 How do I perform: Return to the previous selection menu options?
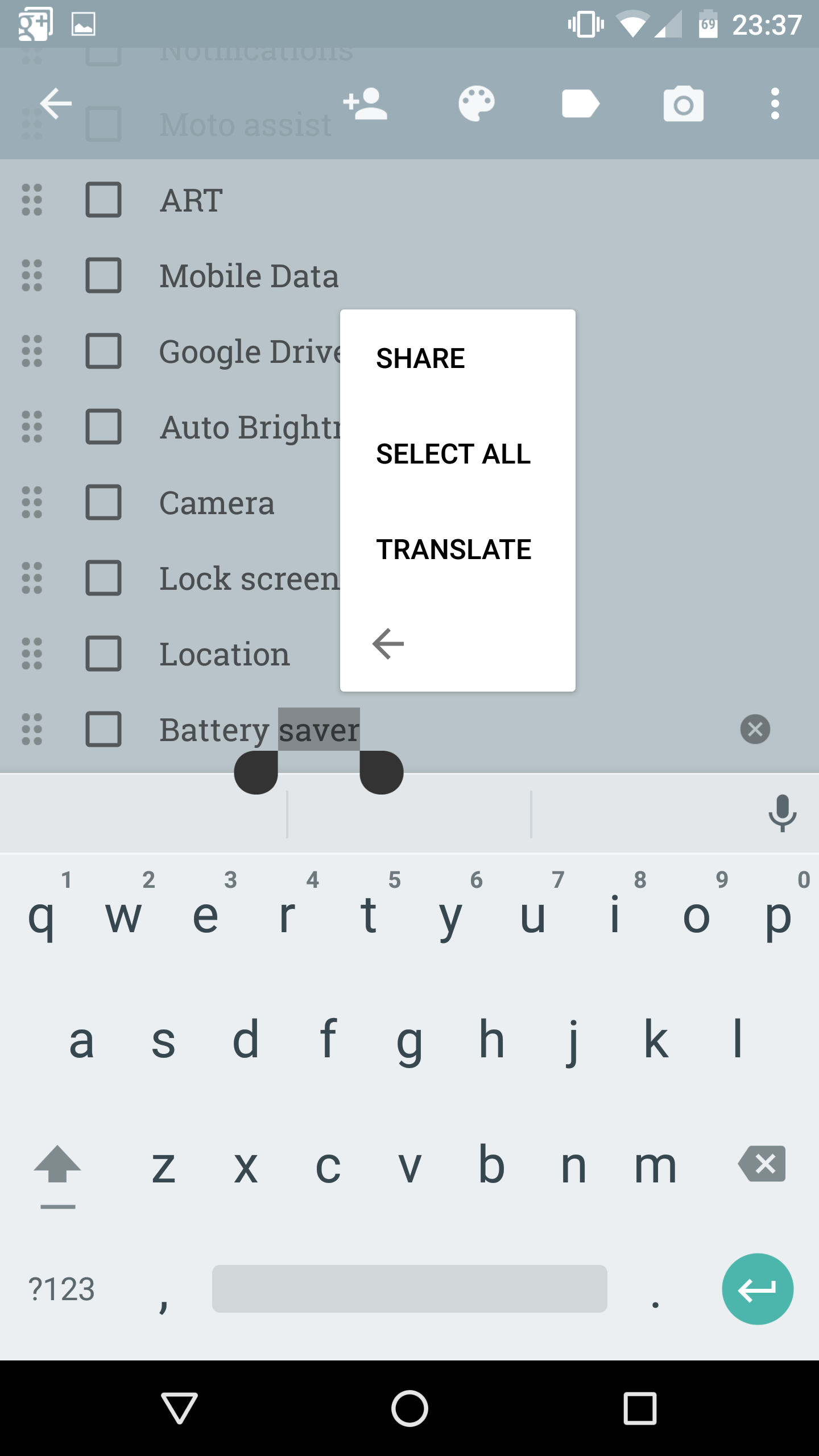388,644
